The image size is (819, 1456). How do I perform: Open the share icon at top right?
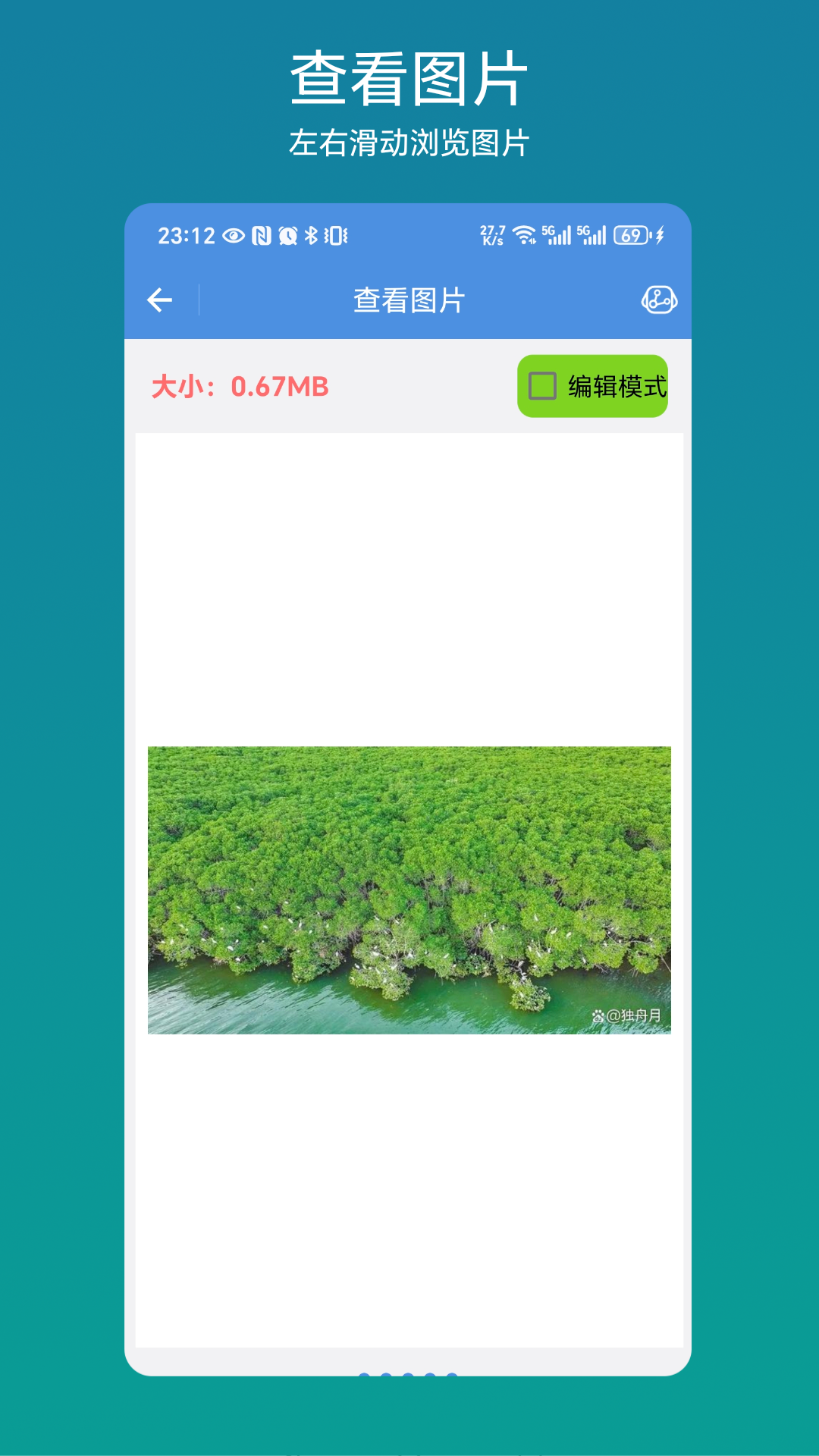point(659,300)
